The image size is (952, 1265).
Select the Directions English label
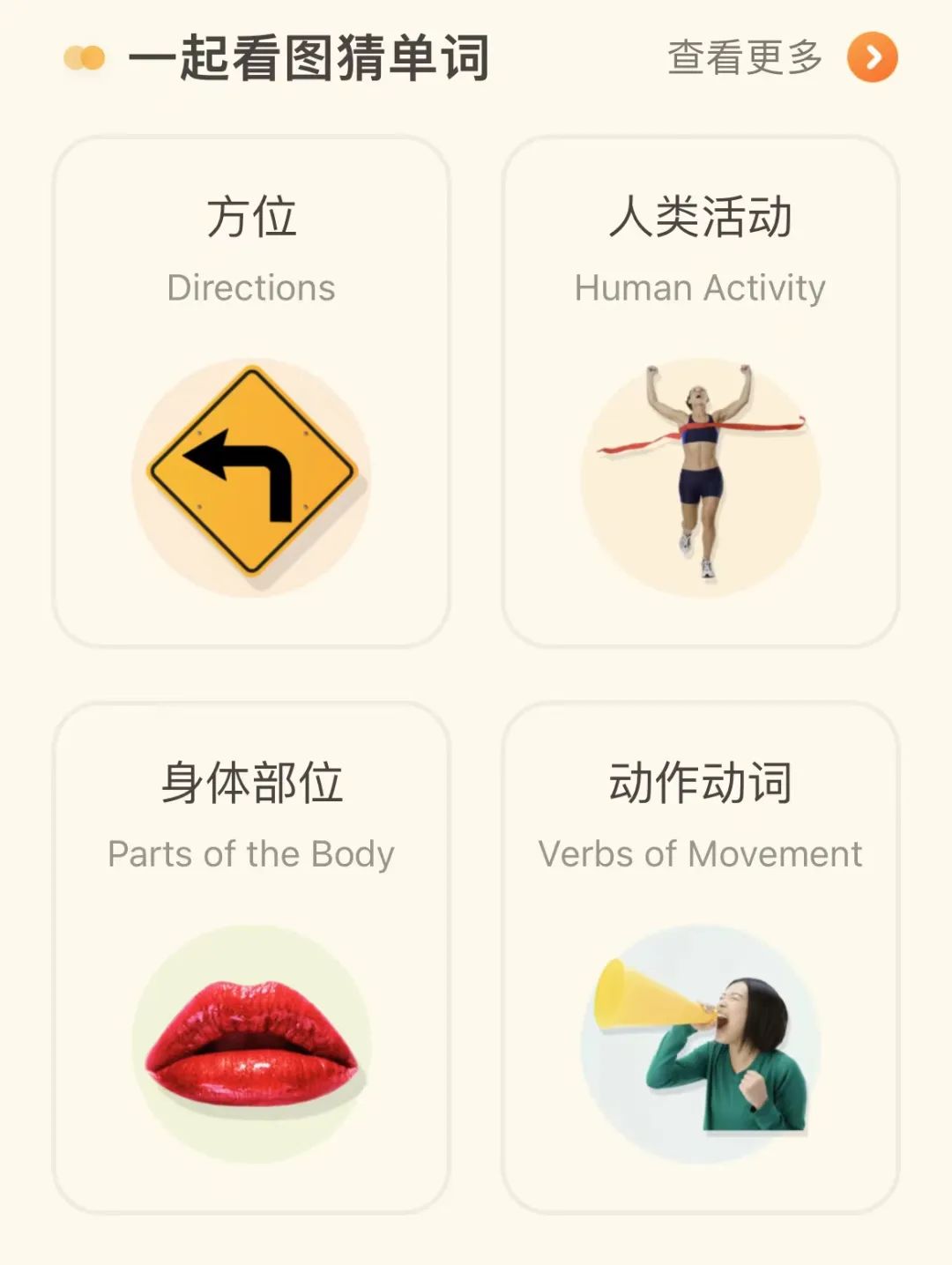(x=251, y=287)
